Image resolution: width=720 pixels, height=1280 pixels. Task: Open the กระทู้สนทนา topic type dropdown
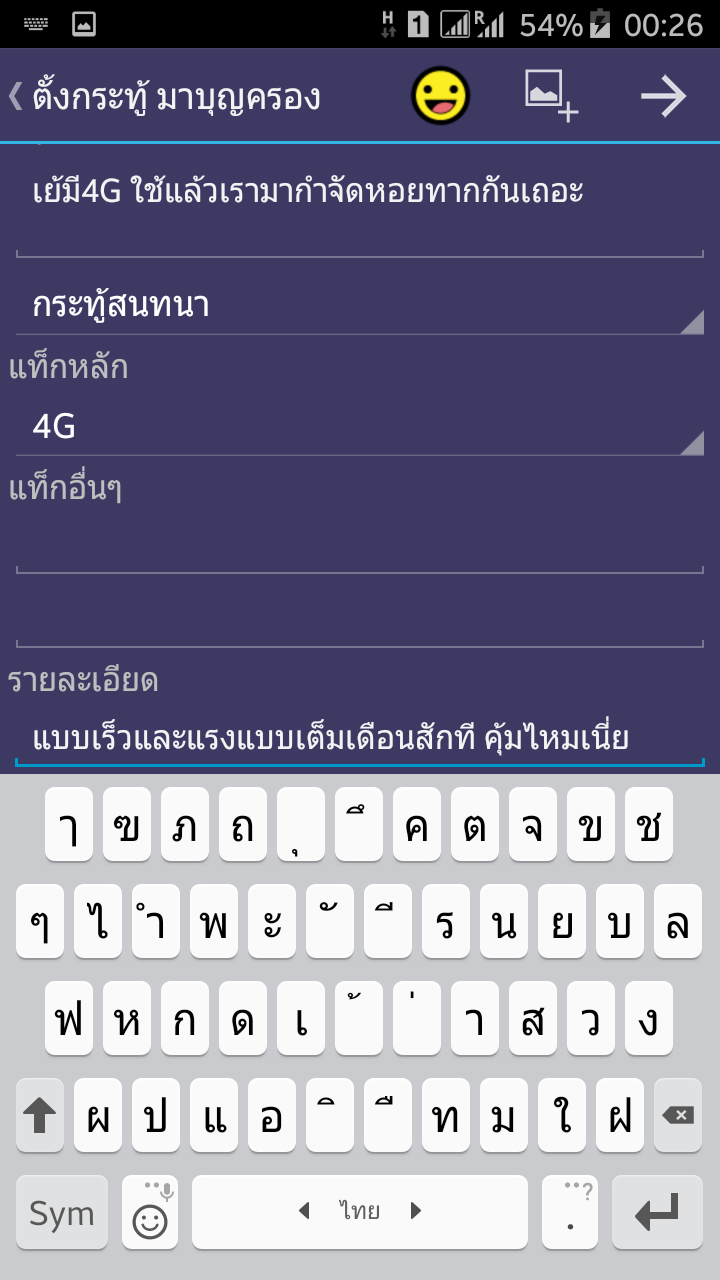point(360,304)
